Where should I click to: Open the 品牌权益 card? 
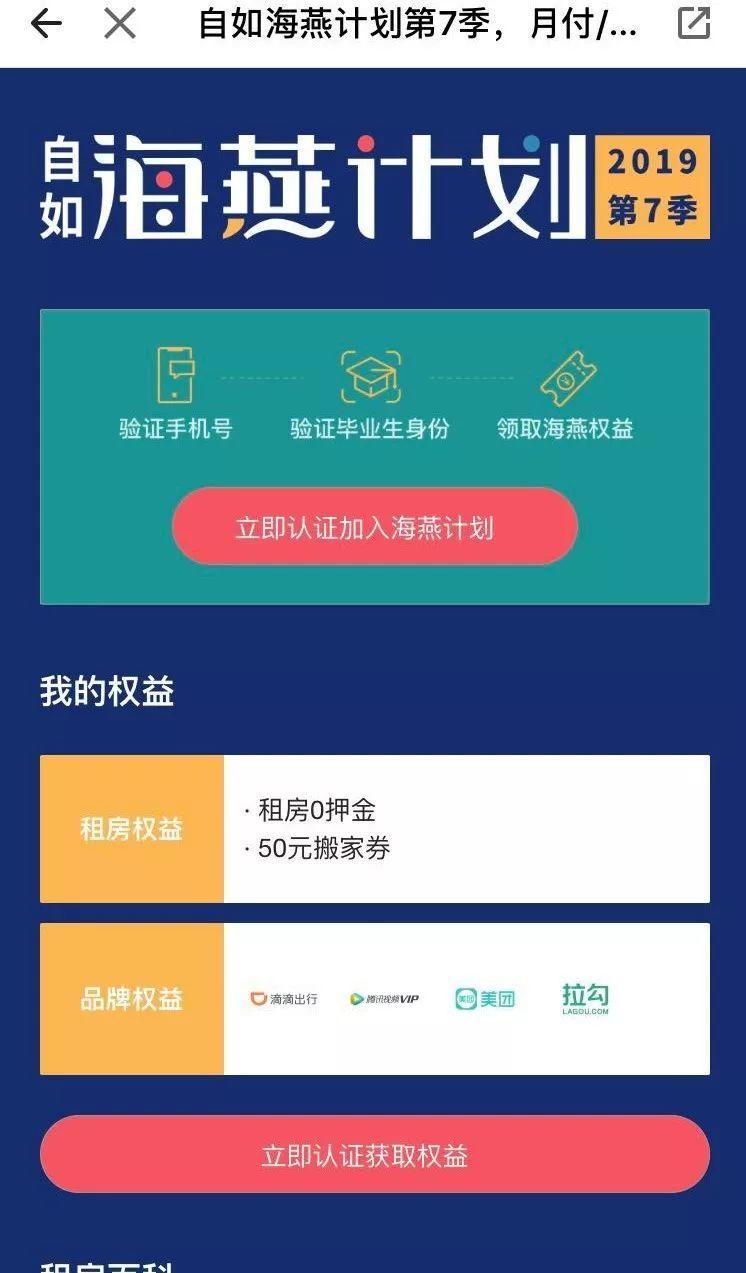click(375, 999)
